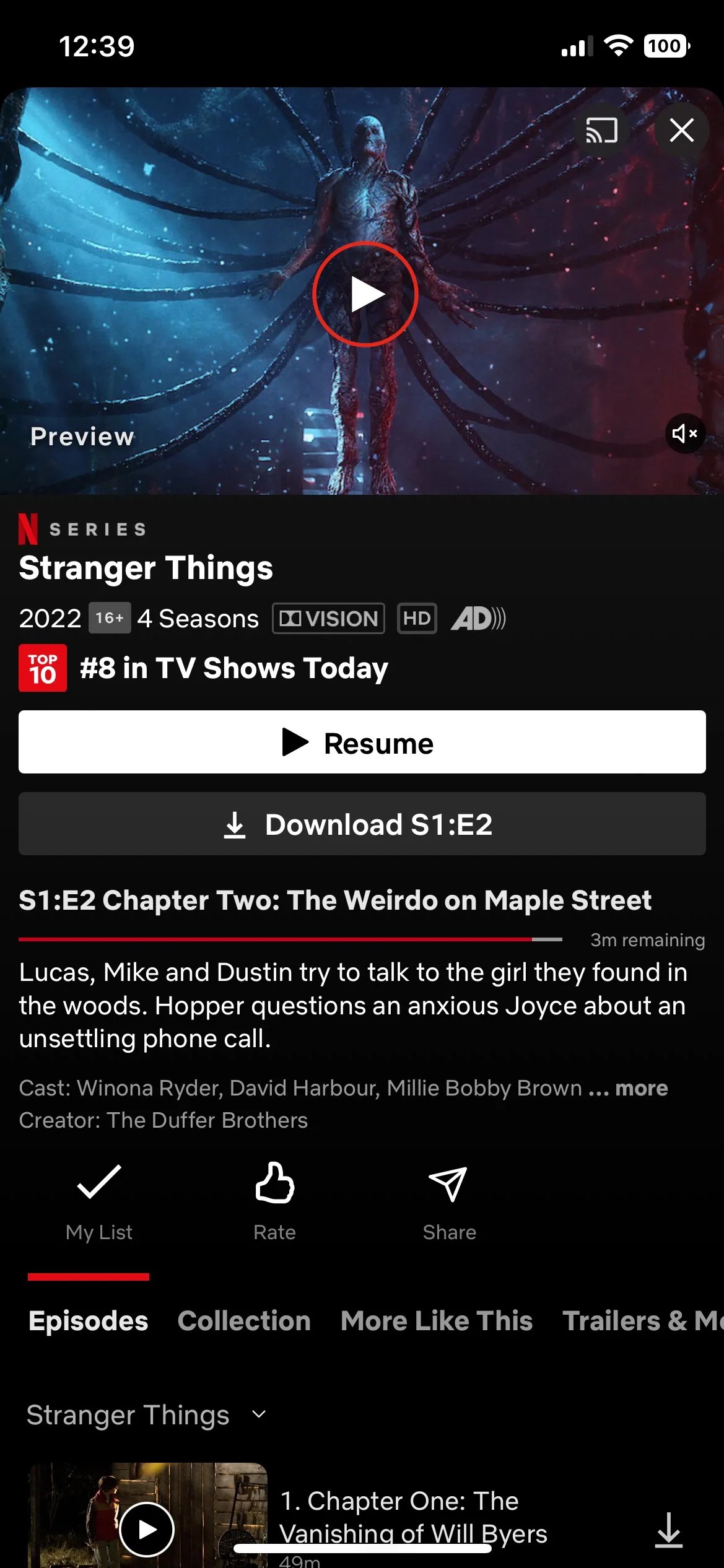The width and height of the screenshot is (724, 1568).
Task: Unmute the preview audio
Action: 685,433
